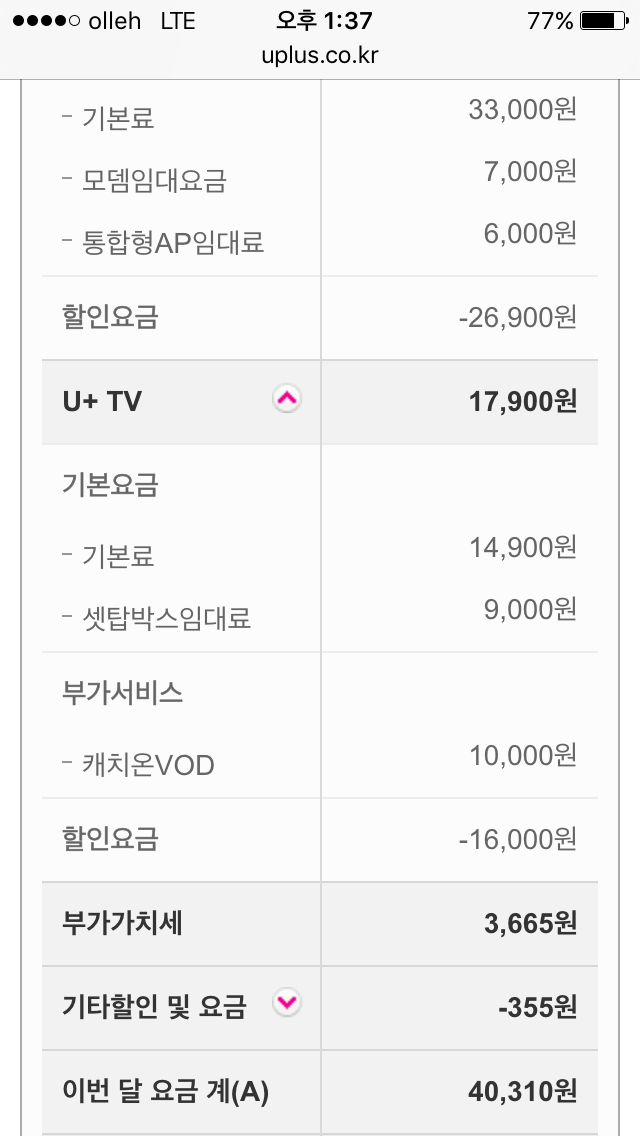Tap the uplus.co.kr address bar
The image size is (640, 1136).
[x=320, y=55]
